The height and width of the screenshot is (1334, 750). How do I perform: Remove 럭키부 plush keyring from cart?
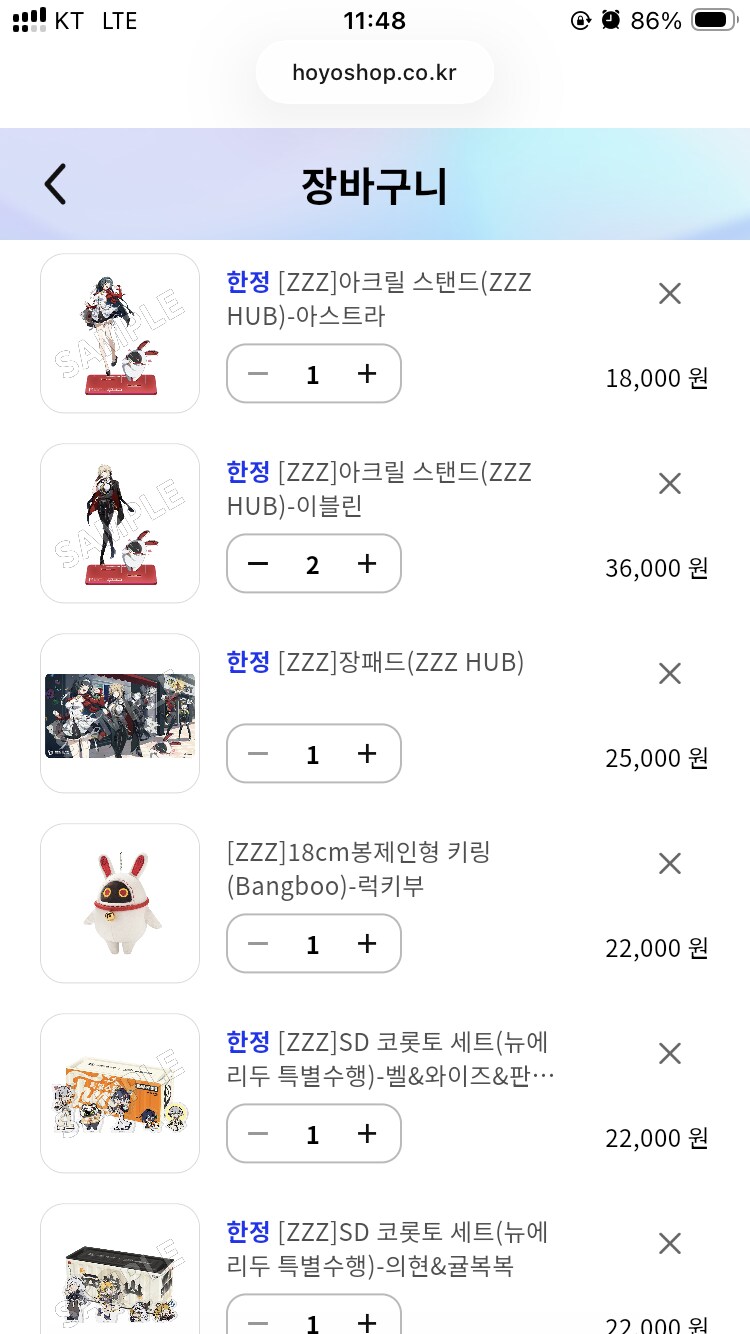[x=669, y=863]
